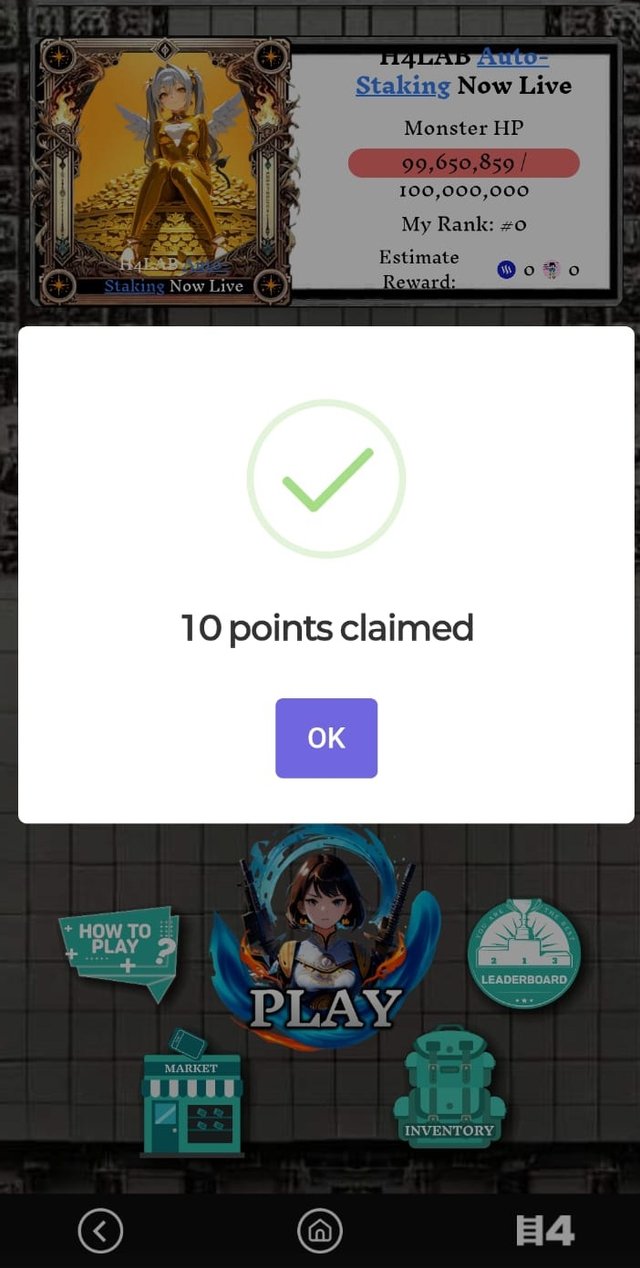Visit the Market shop
Screen dimensions: 640x1268
point(192,1102)
